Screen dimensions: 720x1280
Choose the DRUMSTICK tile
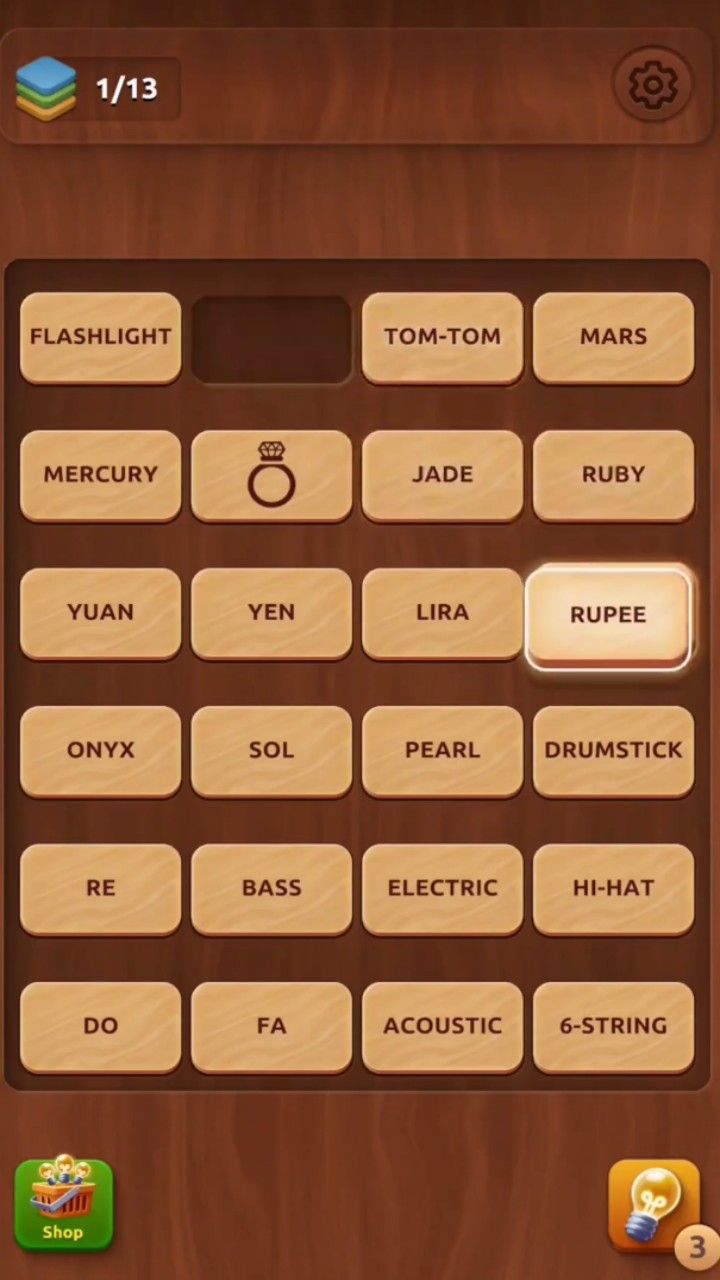tap(613, 750)
